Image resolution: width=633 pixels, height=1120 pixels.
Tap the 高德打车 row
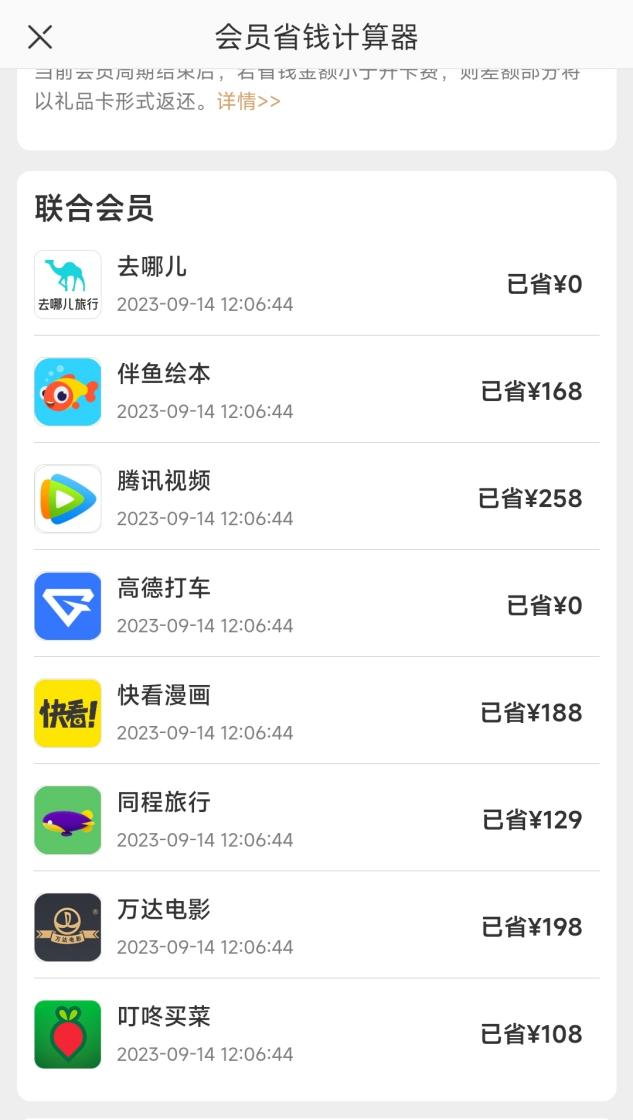(x=316, y=606)
